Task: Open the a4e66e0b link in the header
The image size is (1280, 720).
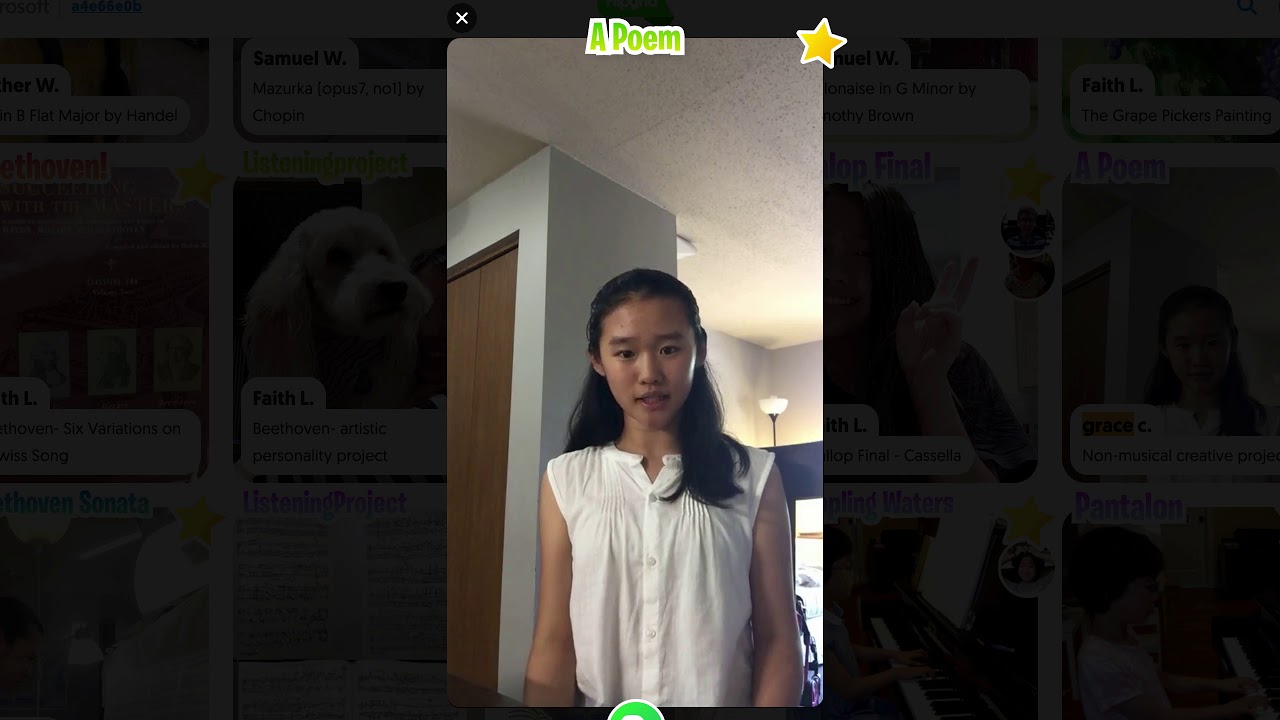Action: click(x=106, y=7)
